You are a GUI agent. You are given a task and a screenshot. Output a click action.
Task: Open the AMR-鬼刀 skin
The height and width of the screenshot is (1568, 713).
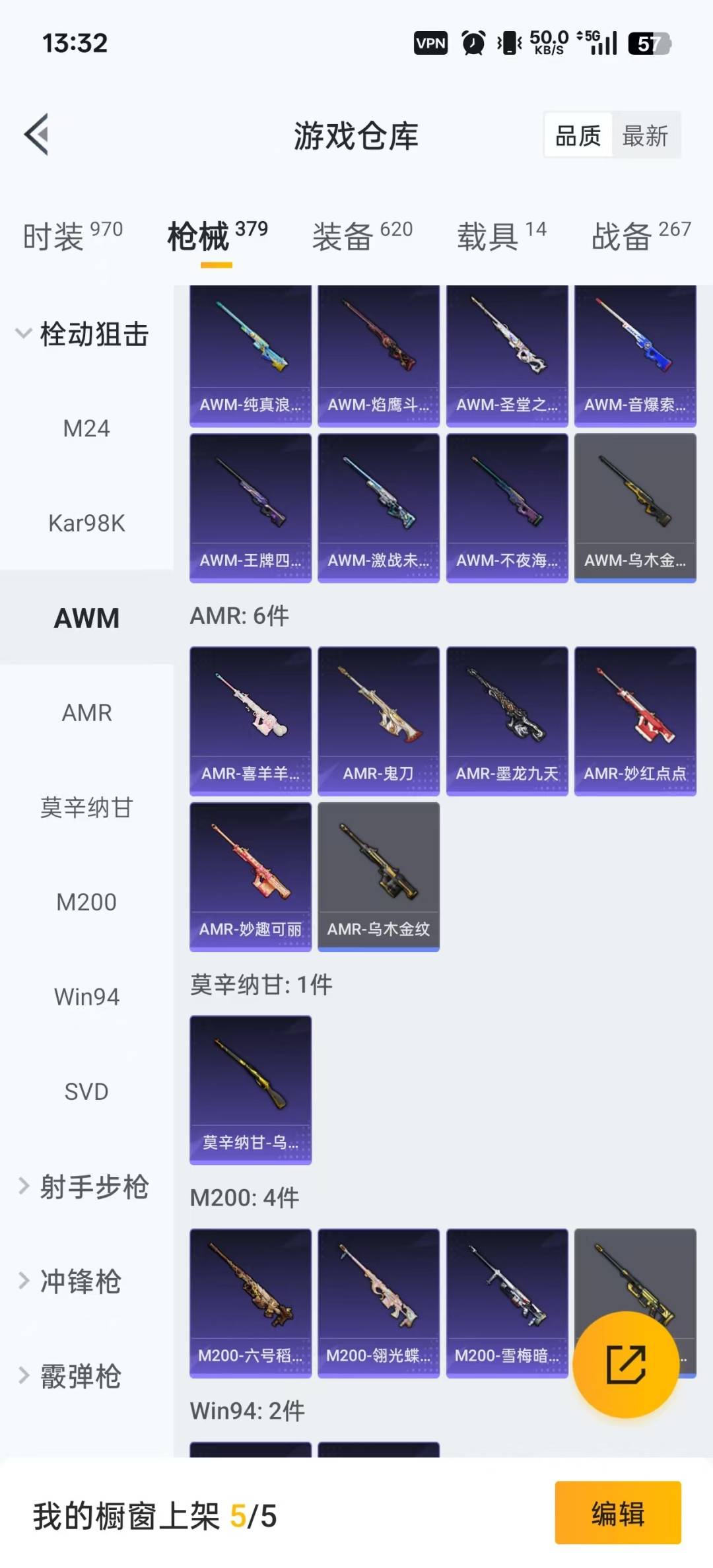(x=378, y=721)
